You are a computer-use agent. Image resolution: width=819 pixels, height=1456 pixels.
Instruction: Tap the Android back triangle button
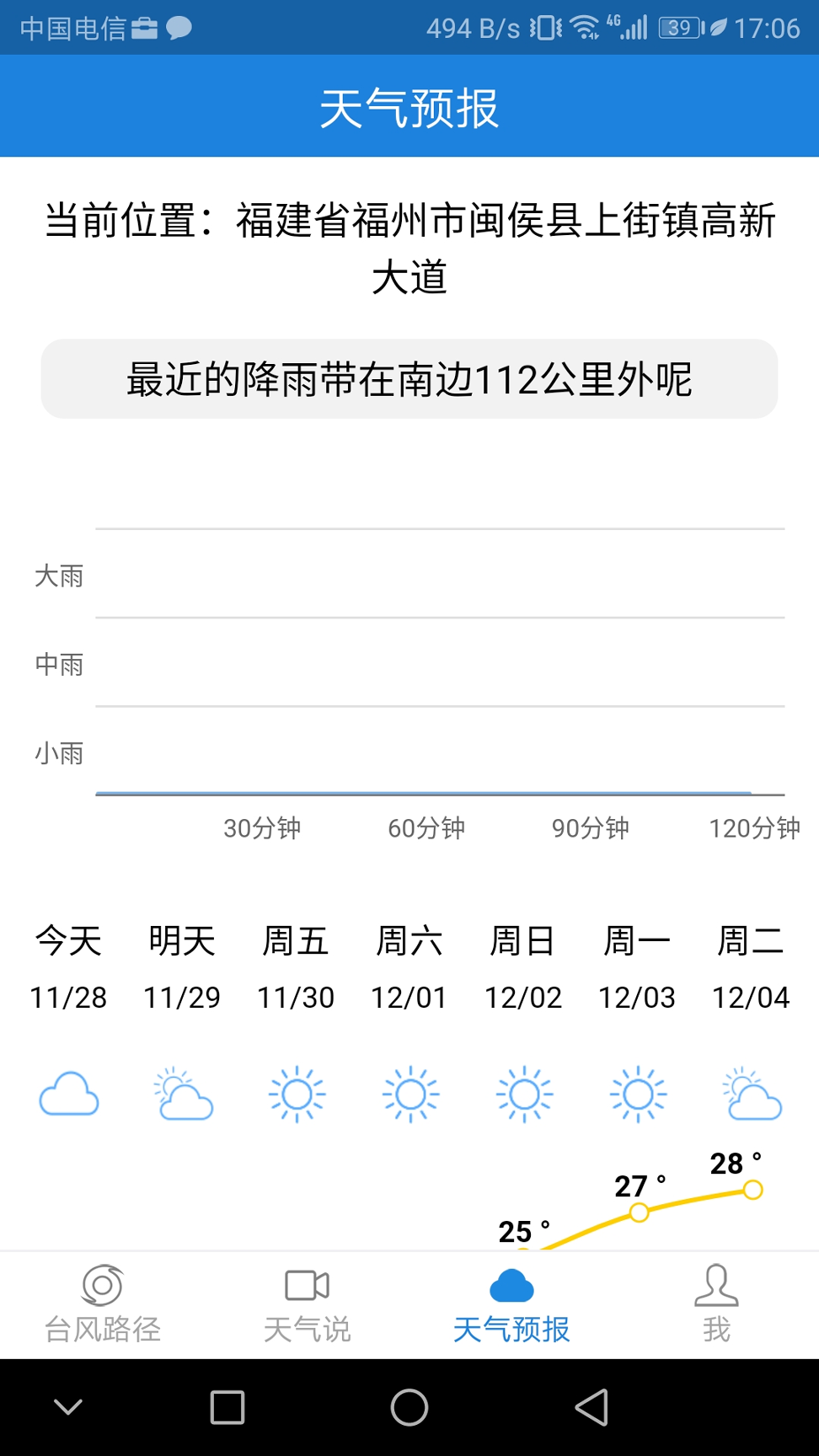(x=593, y=1405)
